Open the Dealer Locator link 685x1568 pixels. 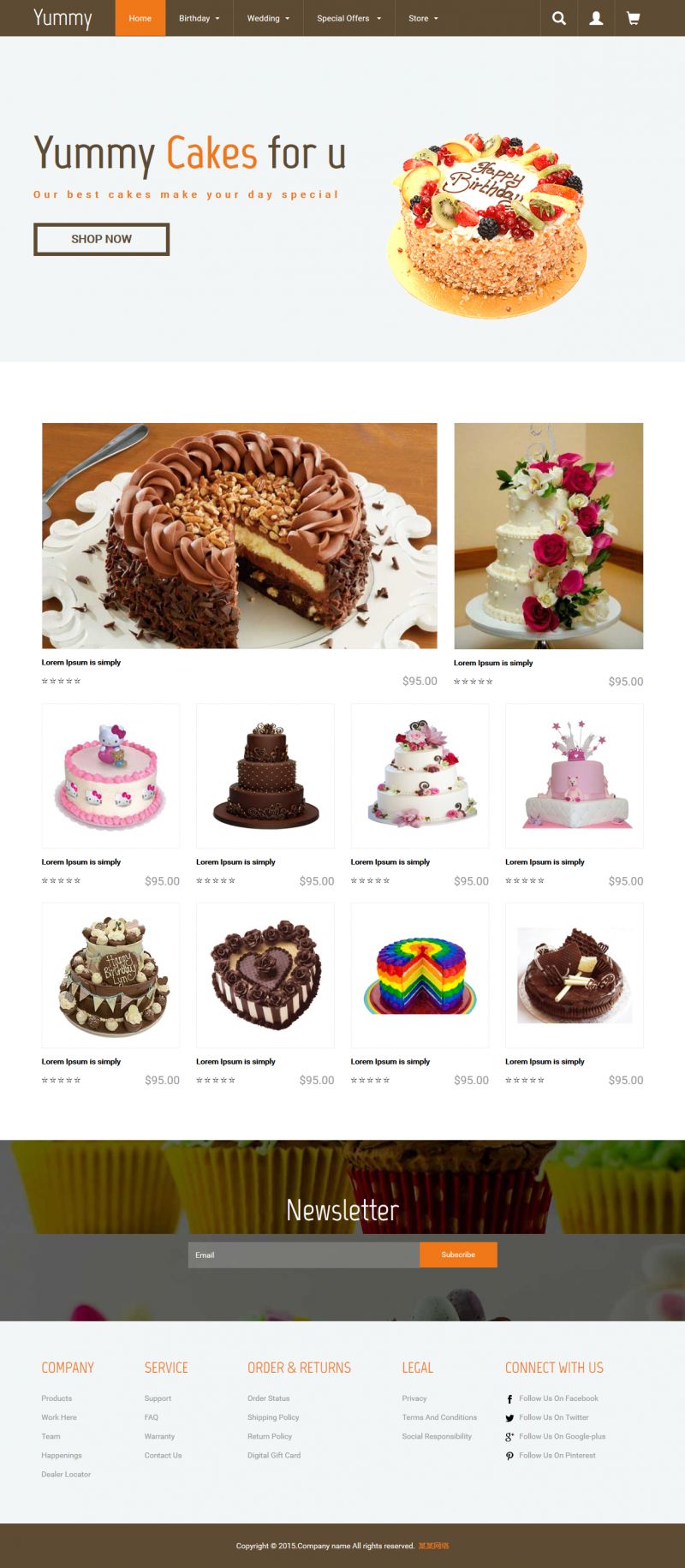pos(66,1474)
